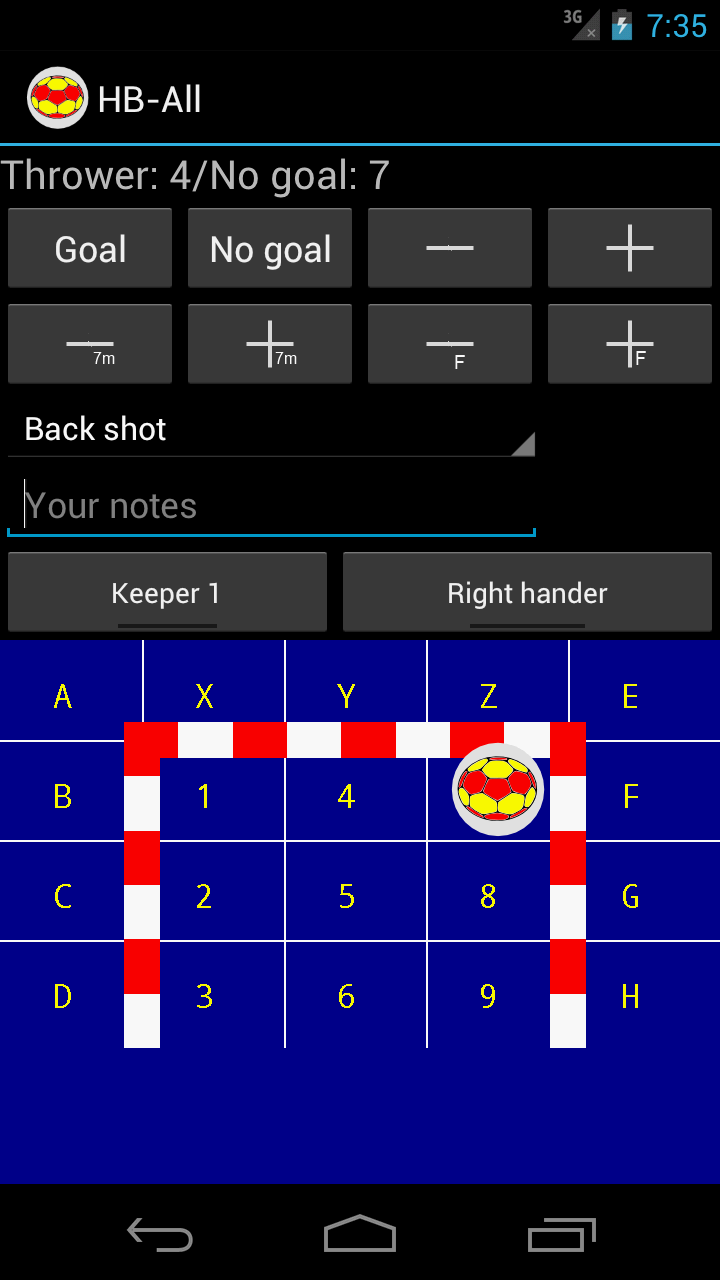Image resolution: width=720 pixels, height=1280 pixels.
Task: Select outside zone G
Action: [x=630, y=896]
